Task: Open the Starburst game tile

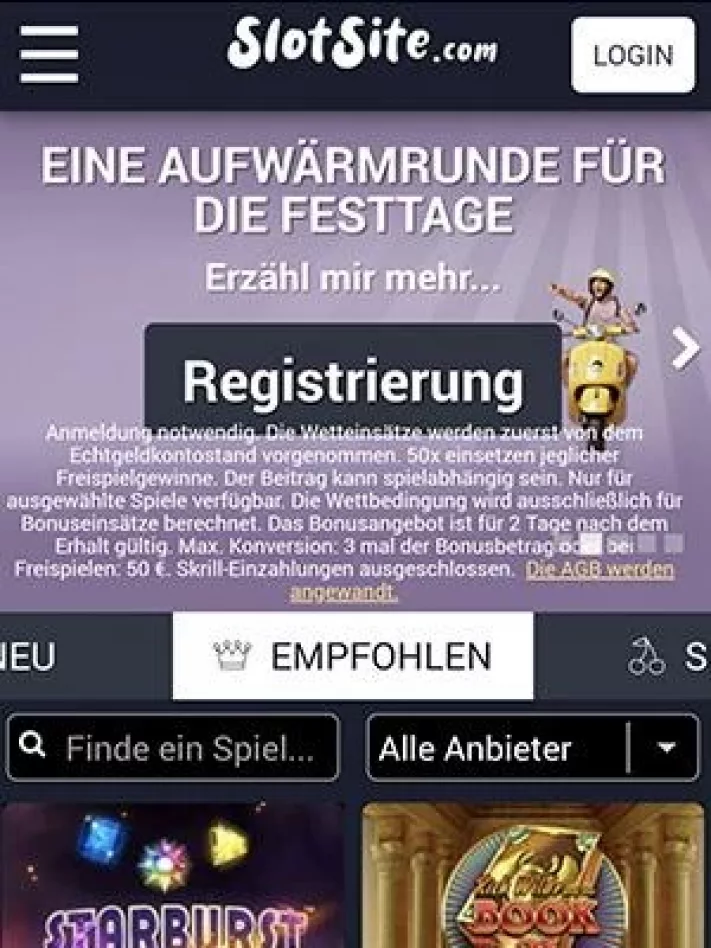Action: [172, 875]
